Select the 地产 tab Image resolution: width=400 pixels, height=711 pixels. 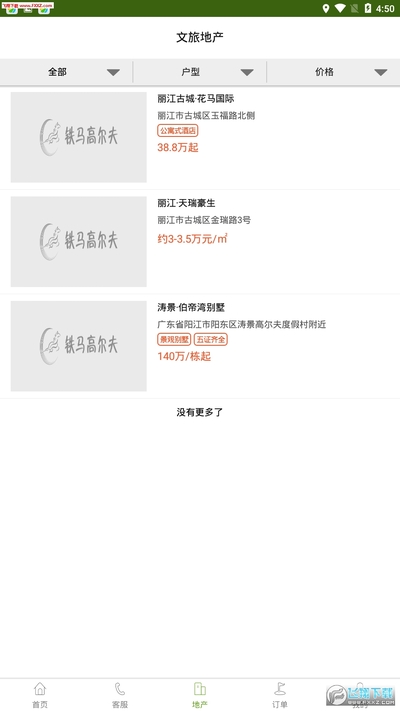click(x=200, y=695)
